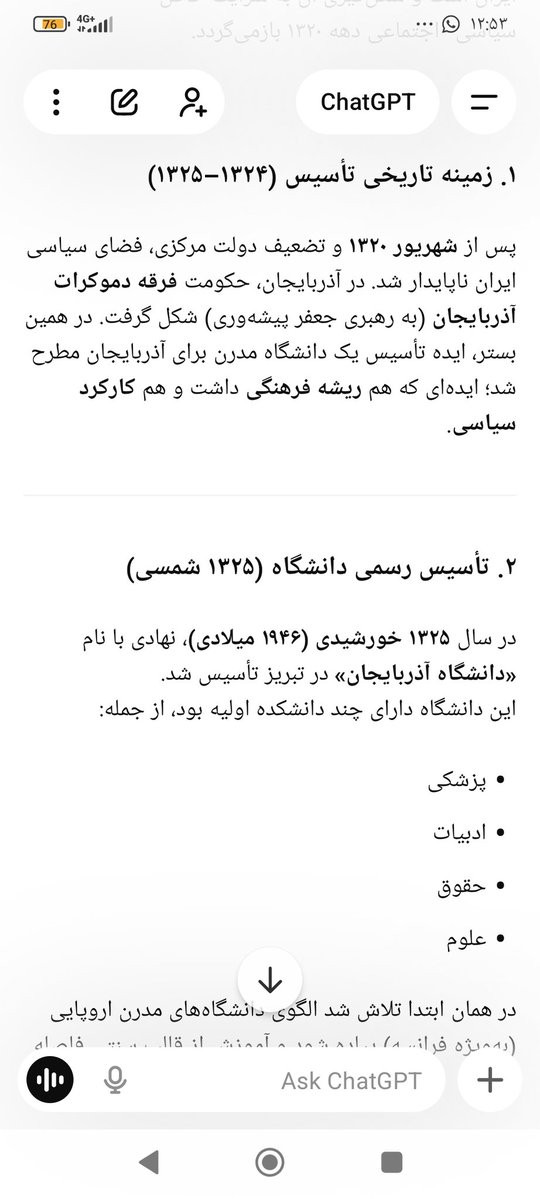Open the sidebar menu button

[483, 102]
